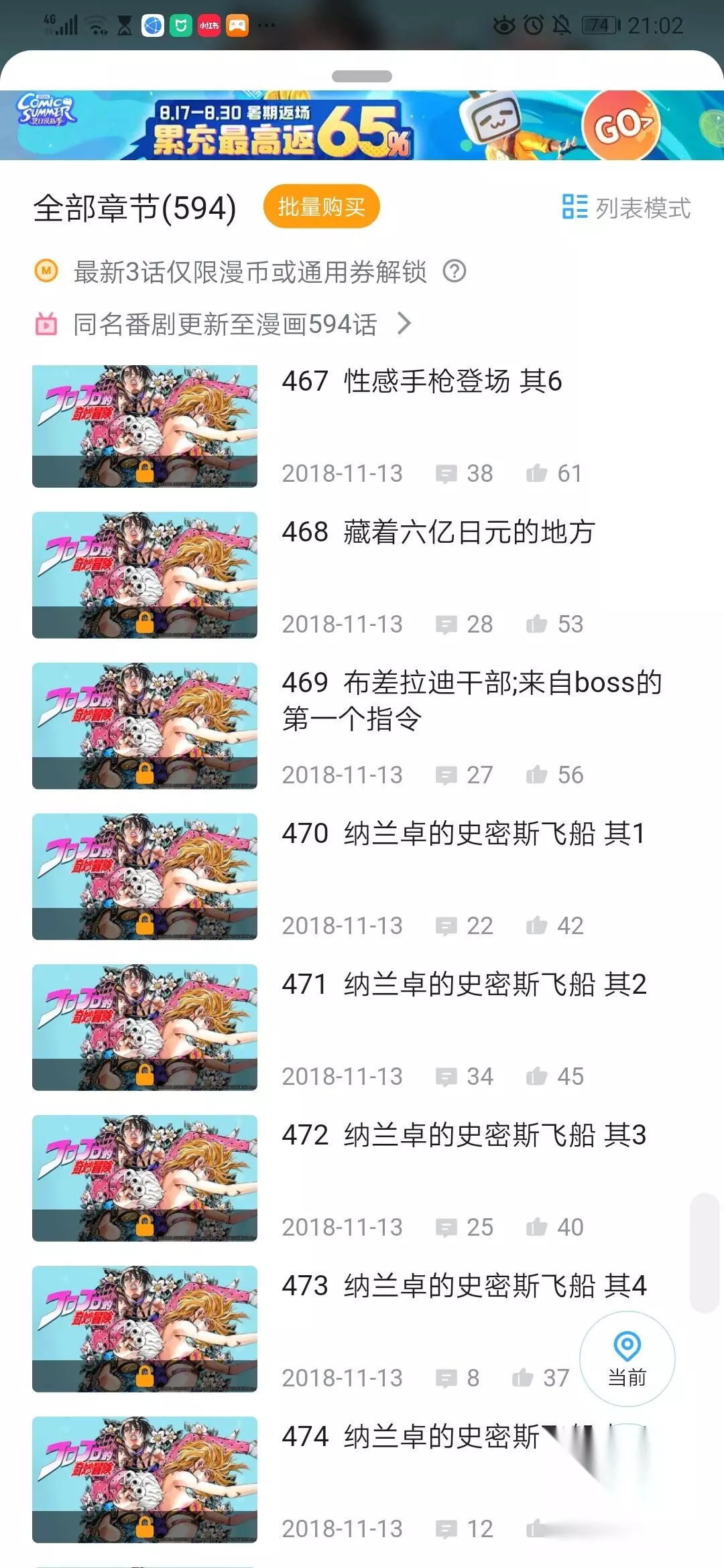Switch to 列表模式 list view
724x1568 pixels.
(626, 208)
